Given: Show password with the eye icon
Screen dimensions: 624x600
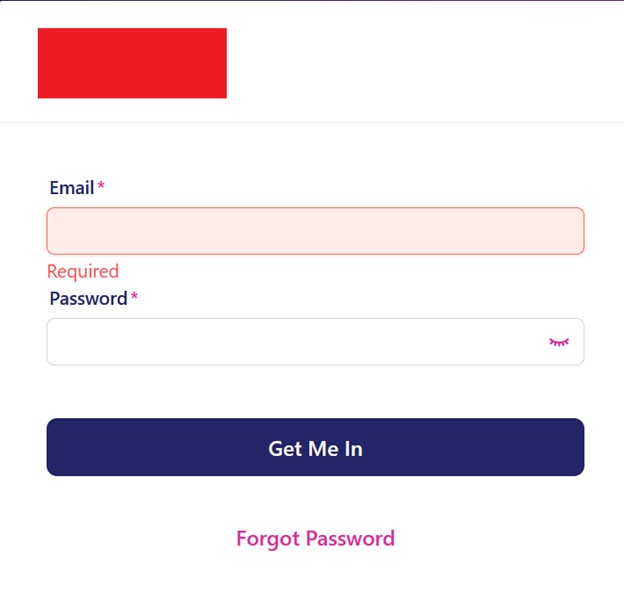Looking at the screenshot, I should [559, 342].
